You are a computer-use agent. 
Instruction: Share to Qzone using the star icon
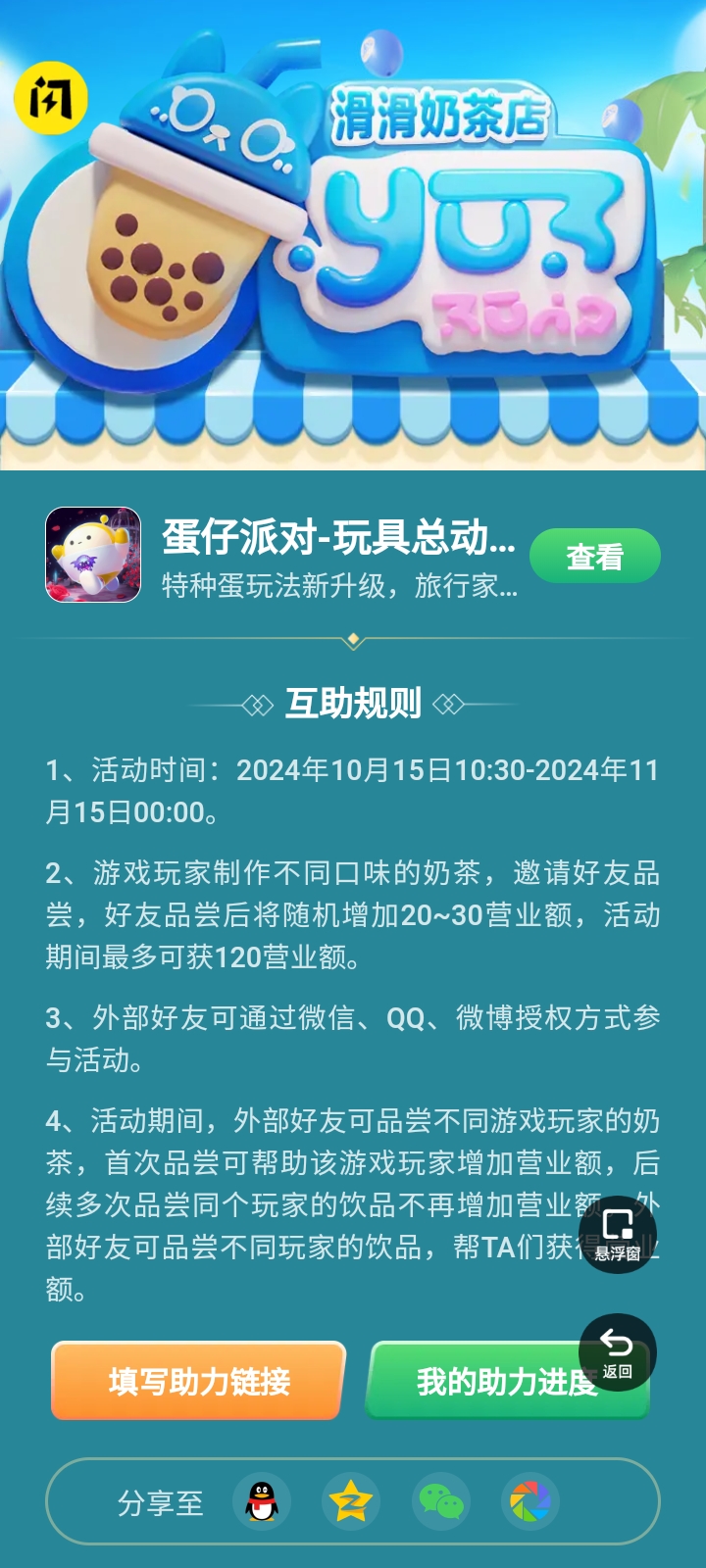348,1500
